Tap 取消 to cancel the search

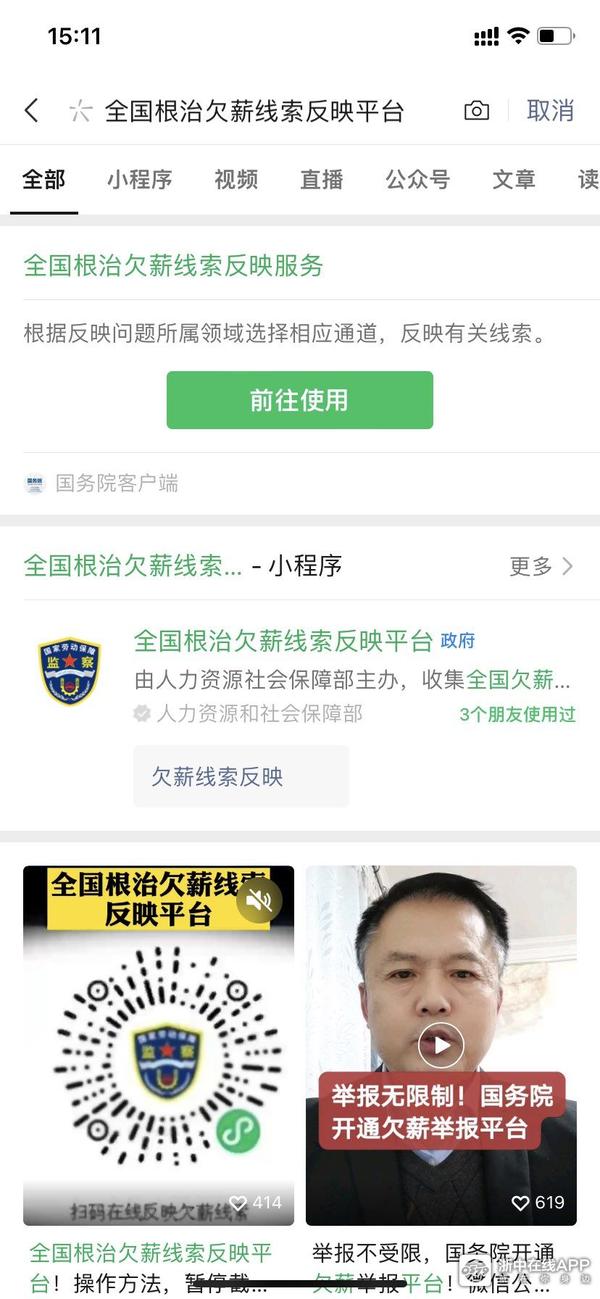click(x=550, y=111)
